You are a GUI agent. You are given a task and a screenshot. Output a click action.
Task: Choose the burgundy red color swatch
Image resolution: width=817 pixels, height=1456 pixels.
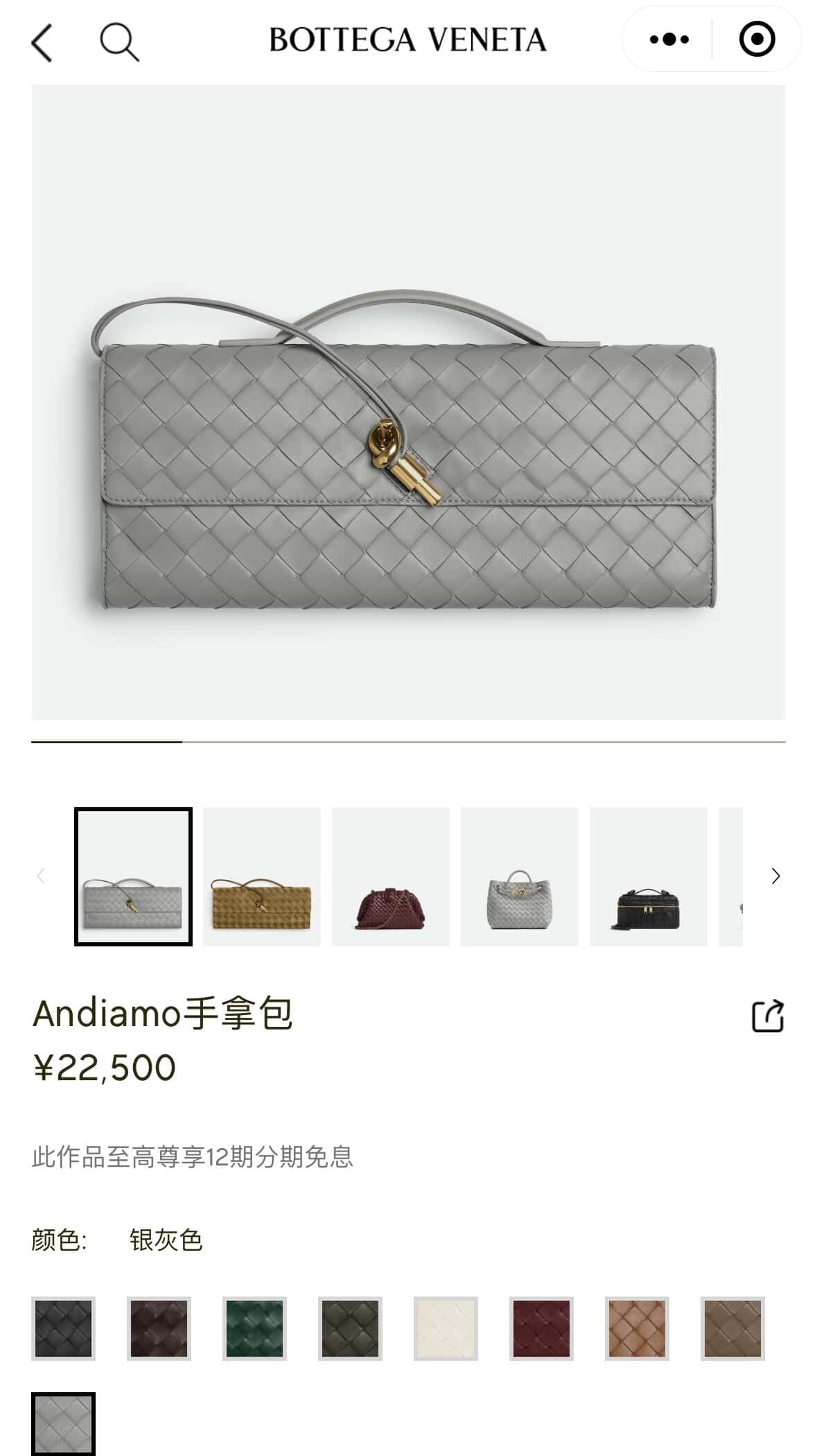pyautogui.click(x=541, y=1328)
